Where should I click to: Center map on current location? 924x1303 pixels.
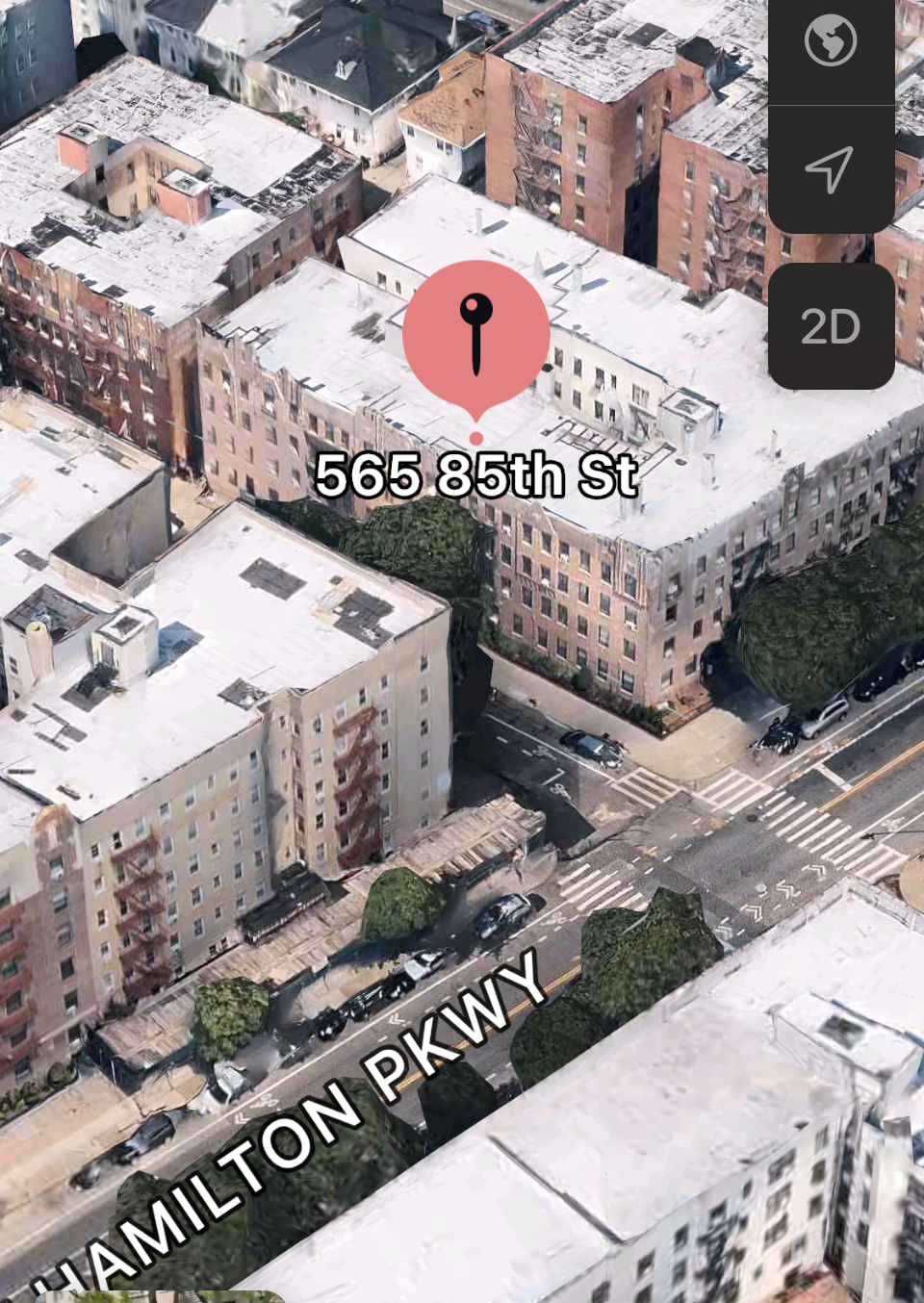point(830,169)
